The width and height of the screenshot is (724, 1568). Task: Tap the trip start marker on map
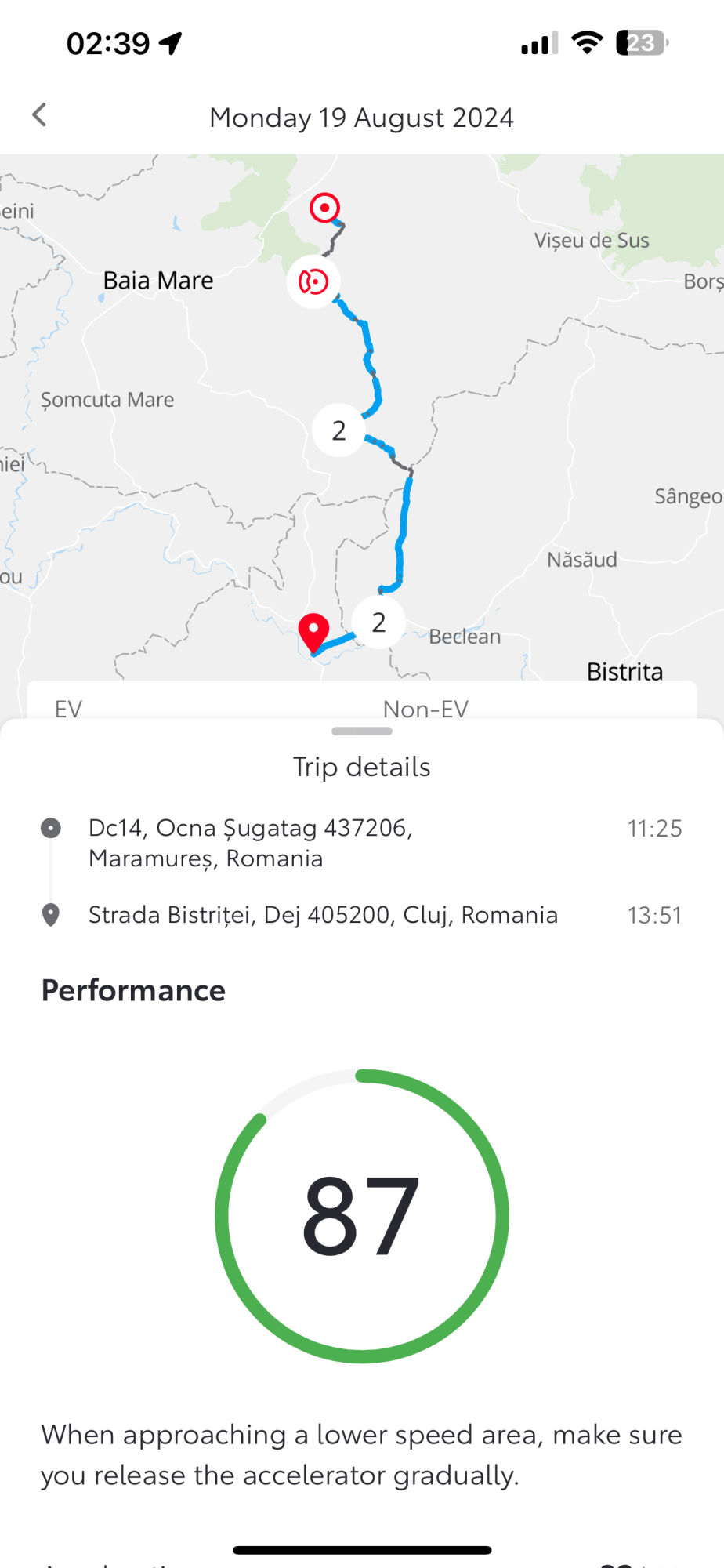pyautogui.click(x=324, y=208)
